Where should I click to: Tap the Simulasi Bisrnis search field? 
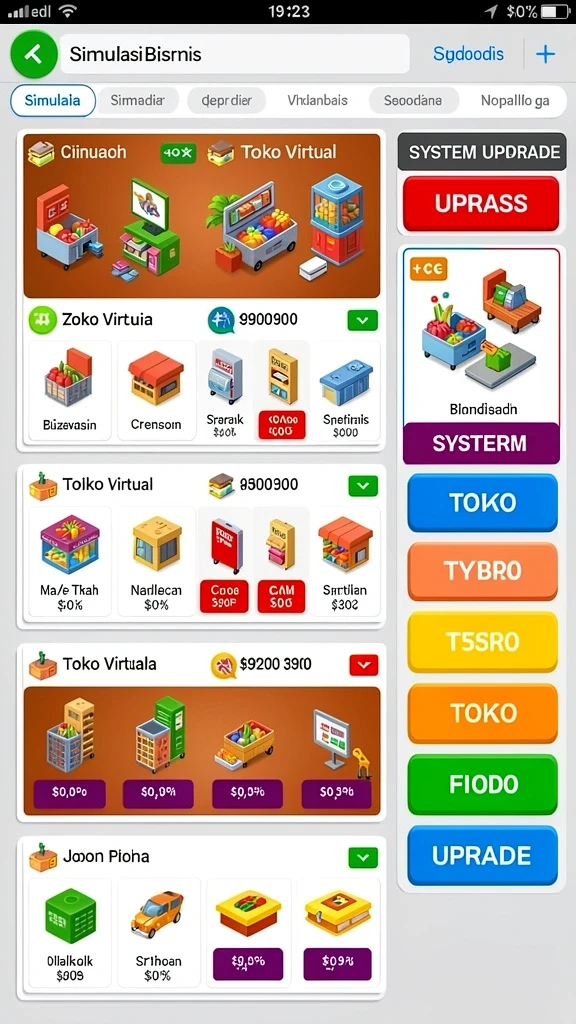pos(235,54)
